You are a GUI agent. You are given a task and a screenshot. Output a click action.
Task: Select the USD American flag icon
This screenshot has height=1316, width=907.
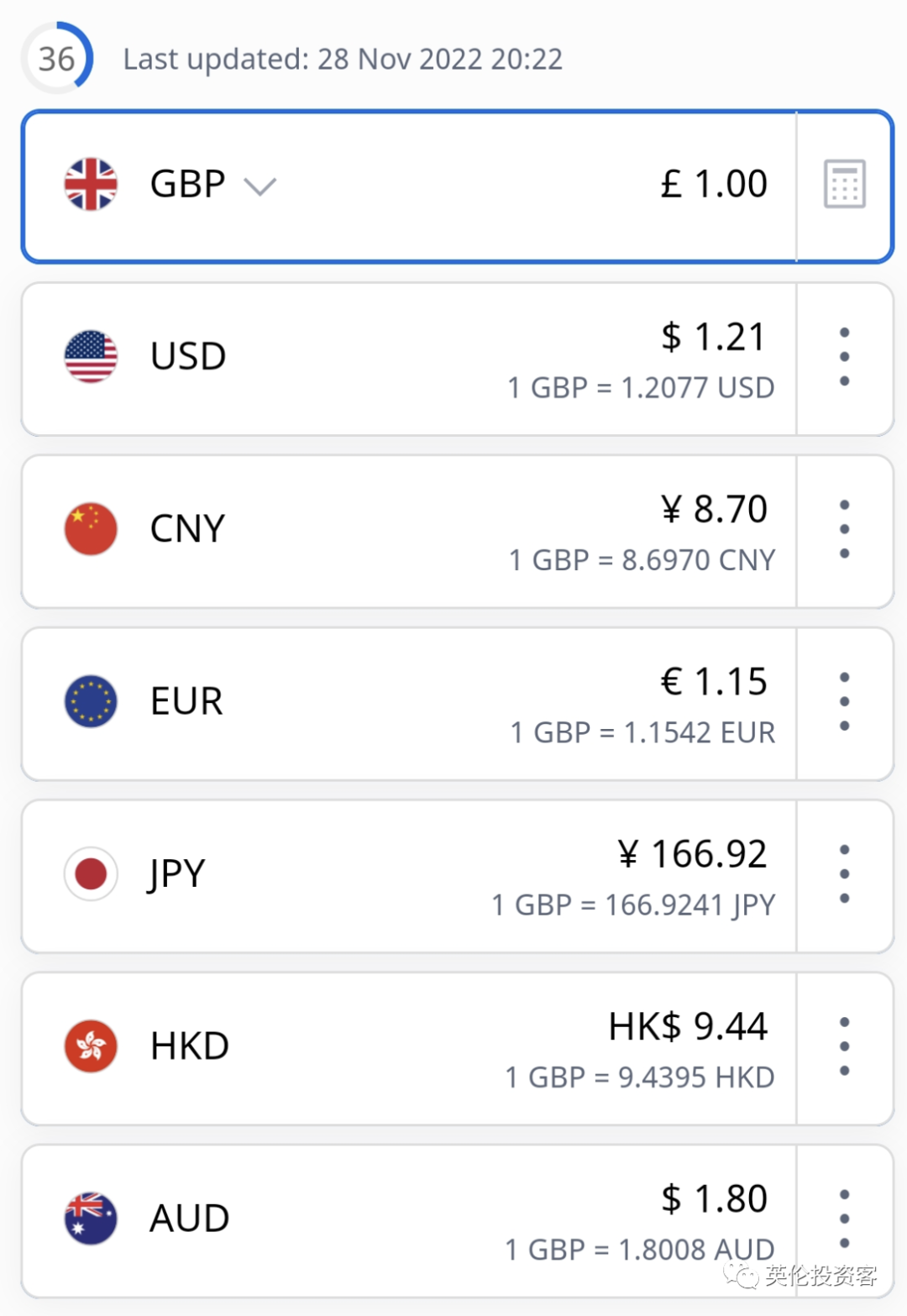(x=91, y=356)
